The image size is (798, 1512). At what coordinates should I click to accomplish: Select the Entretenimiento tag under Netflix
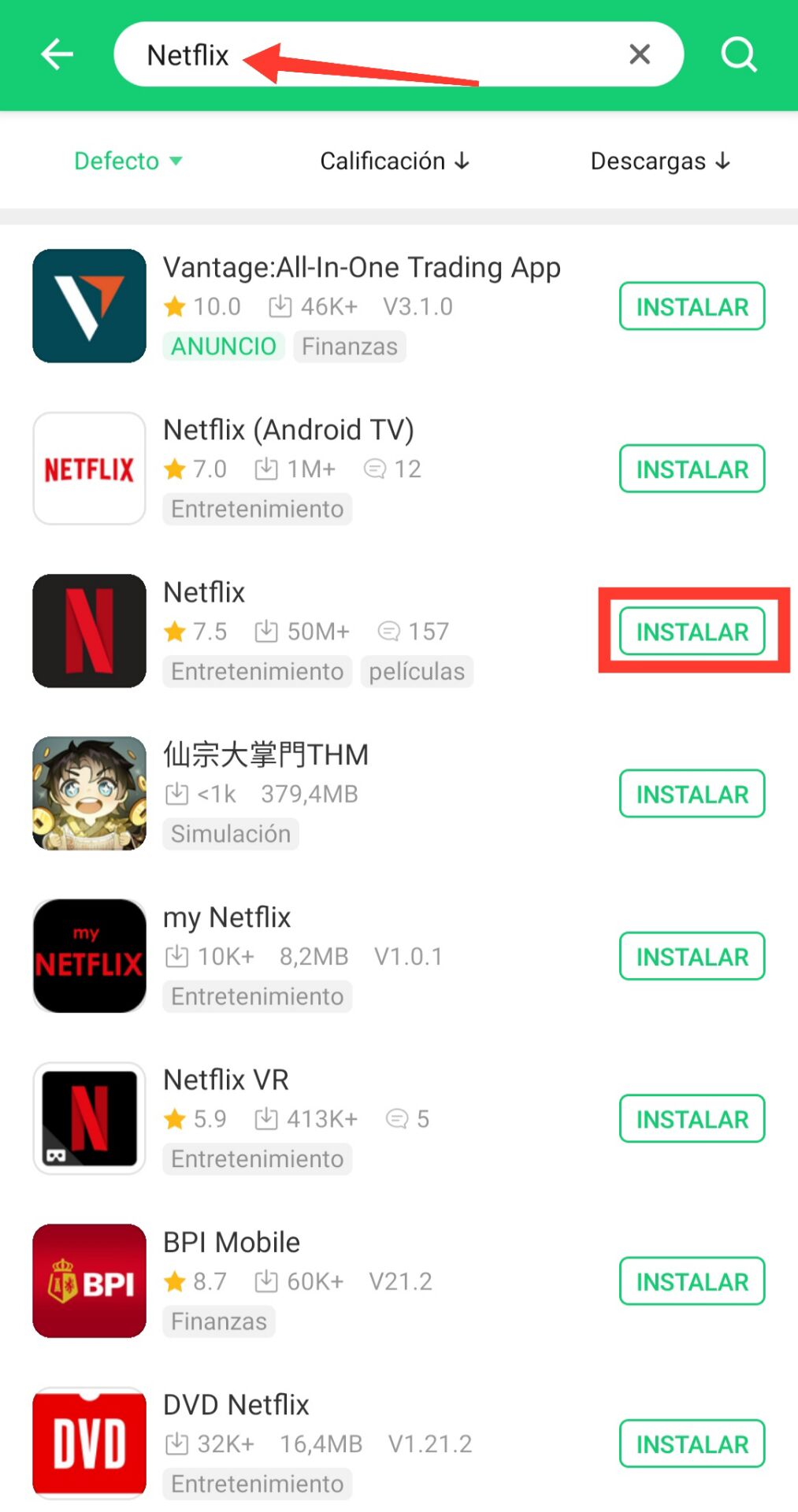coord(256,671)
